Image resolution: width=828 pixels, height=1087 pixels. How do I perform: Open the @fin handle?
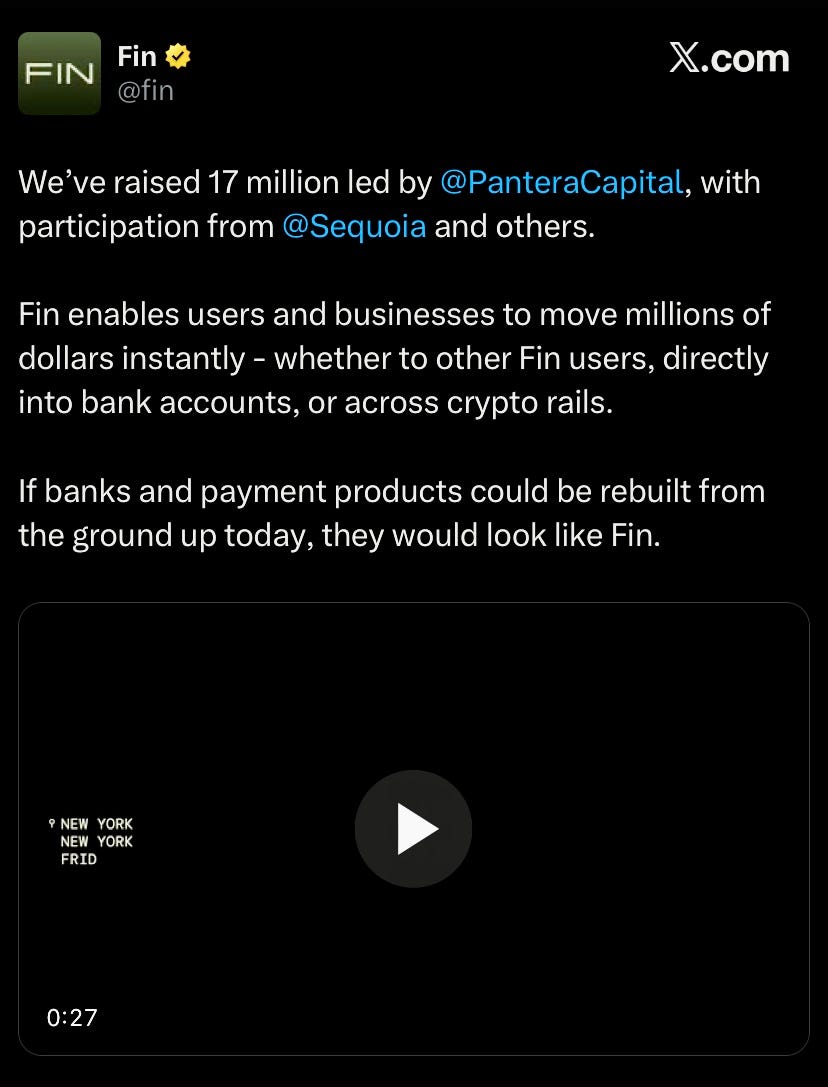tap(145, 91)
